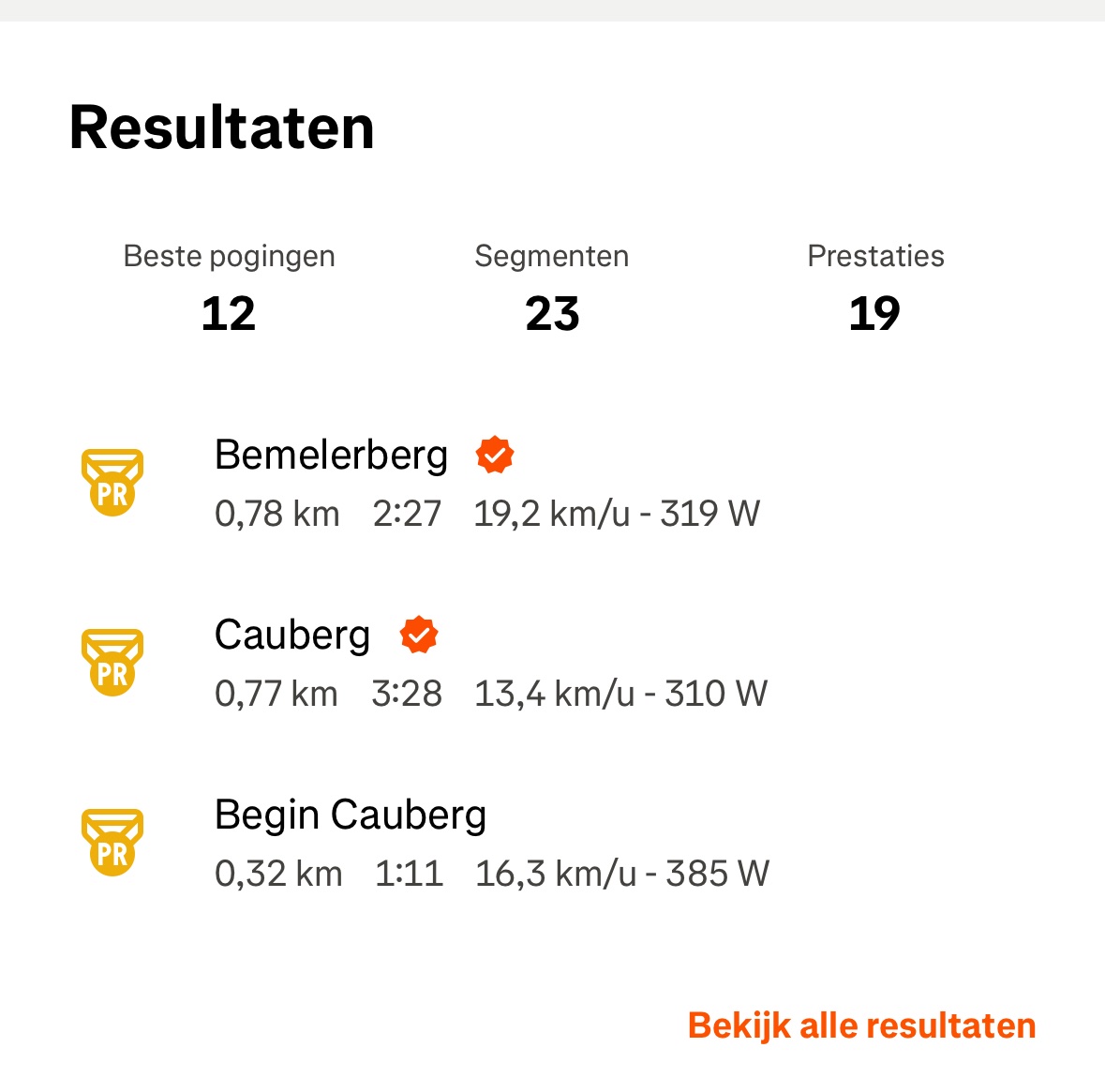
Task: Tap Bekijk alle resultaten link
Action: (861, 1025)
